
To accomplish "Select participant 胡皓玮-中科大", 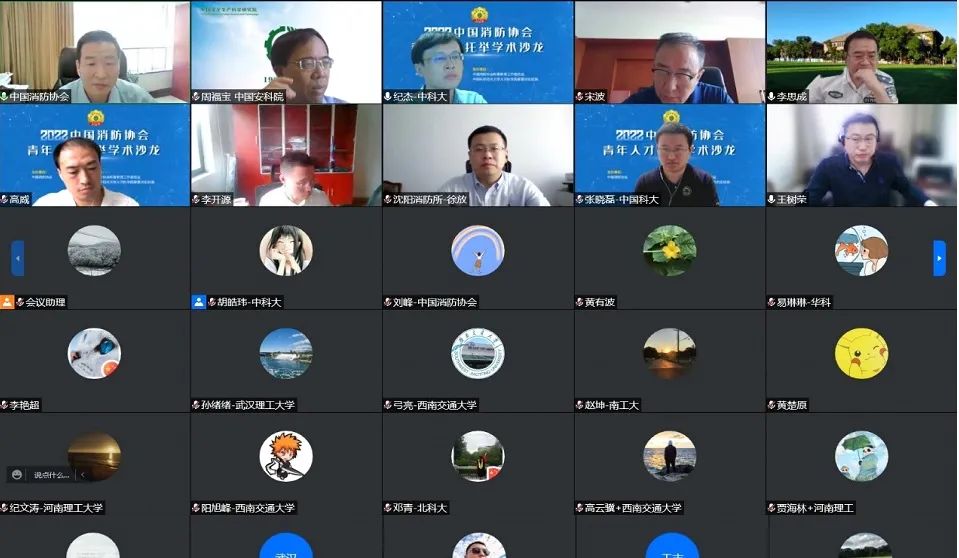I will pos(286,258).
